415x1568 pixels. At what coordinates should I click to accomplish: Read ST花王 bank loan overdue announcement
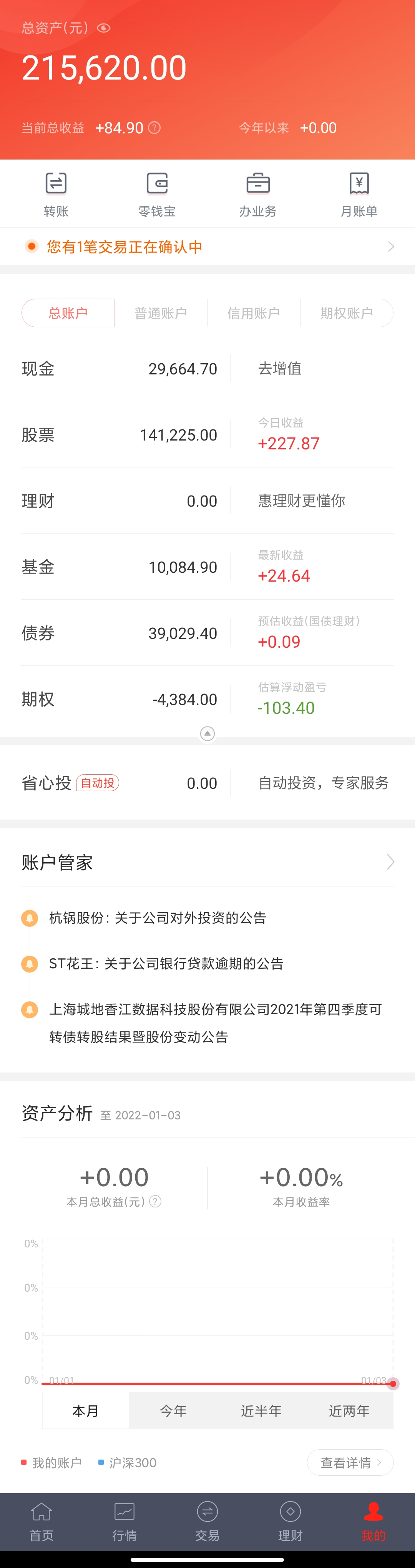click(x=166, y=964)
